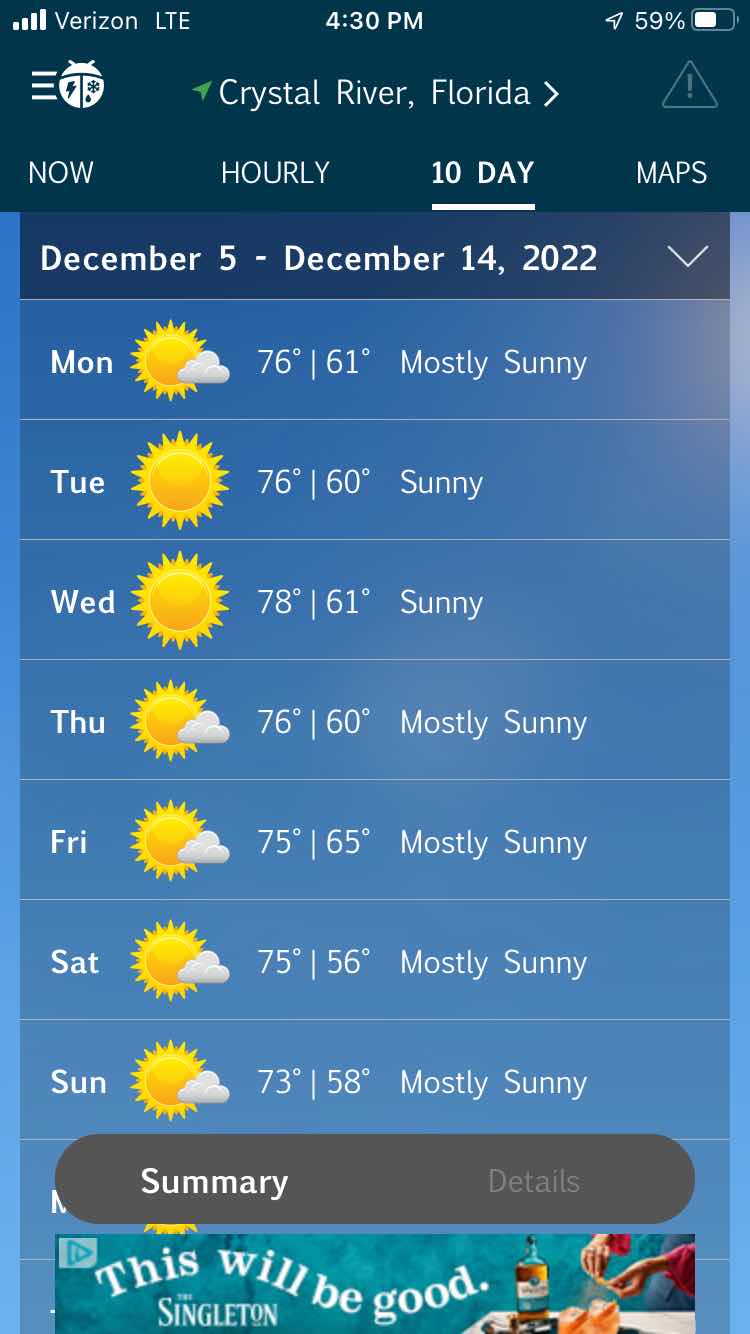Switch to the NOW tab
750x1334 pixels.
tap(61, 173)
